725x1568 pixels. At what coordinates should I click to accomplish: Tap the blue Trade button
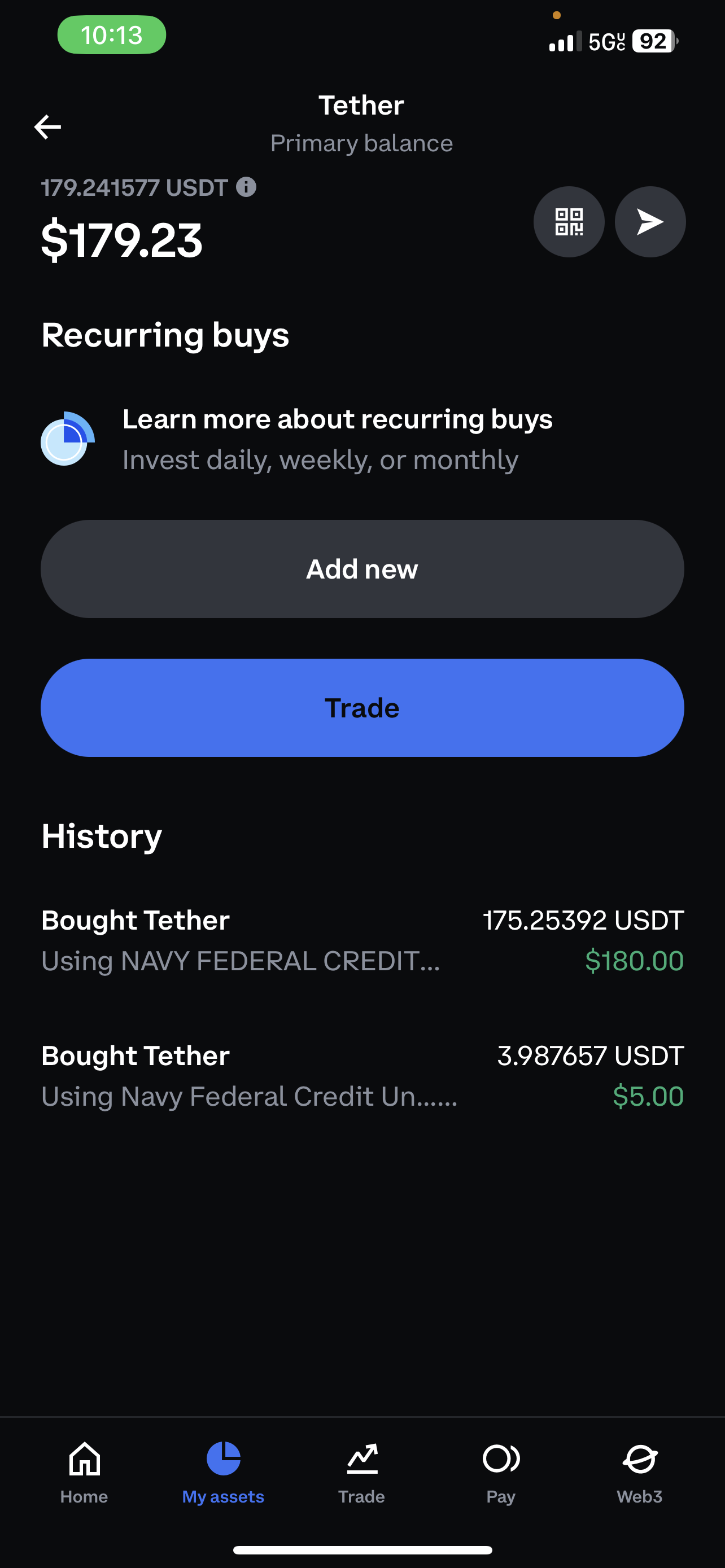(362, 707)
